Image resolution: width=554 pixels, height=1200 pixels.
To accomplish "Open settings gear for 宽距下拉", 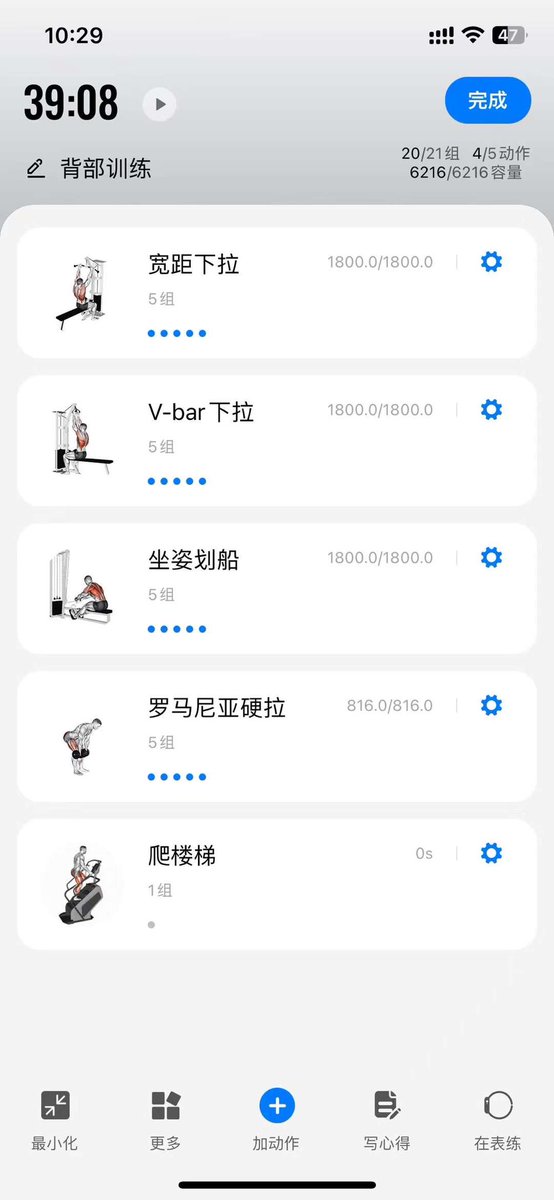I will pyautogui.click(x=491, y=262).
